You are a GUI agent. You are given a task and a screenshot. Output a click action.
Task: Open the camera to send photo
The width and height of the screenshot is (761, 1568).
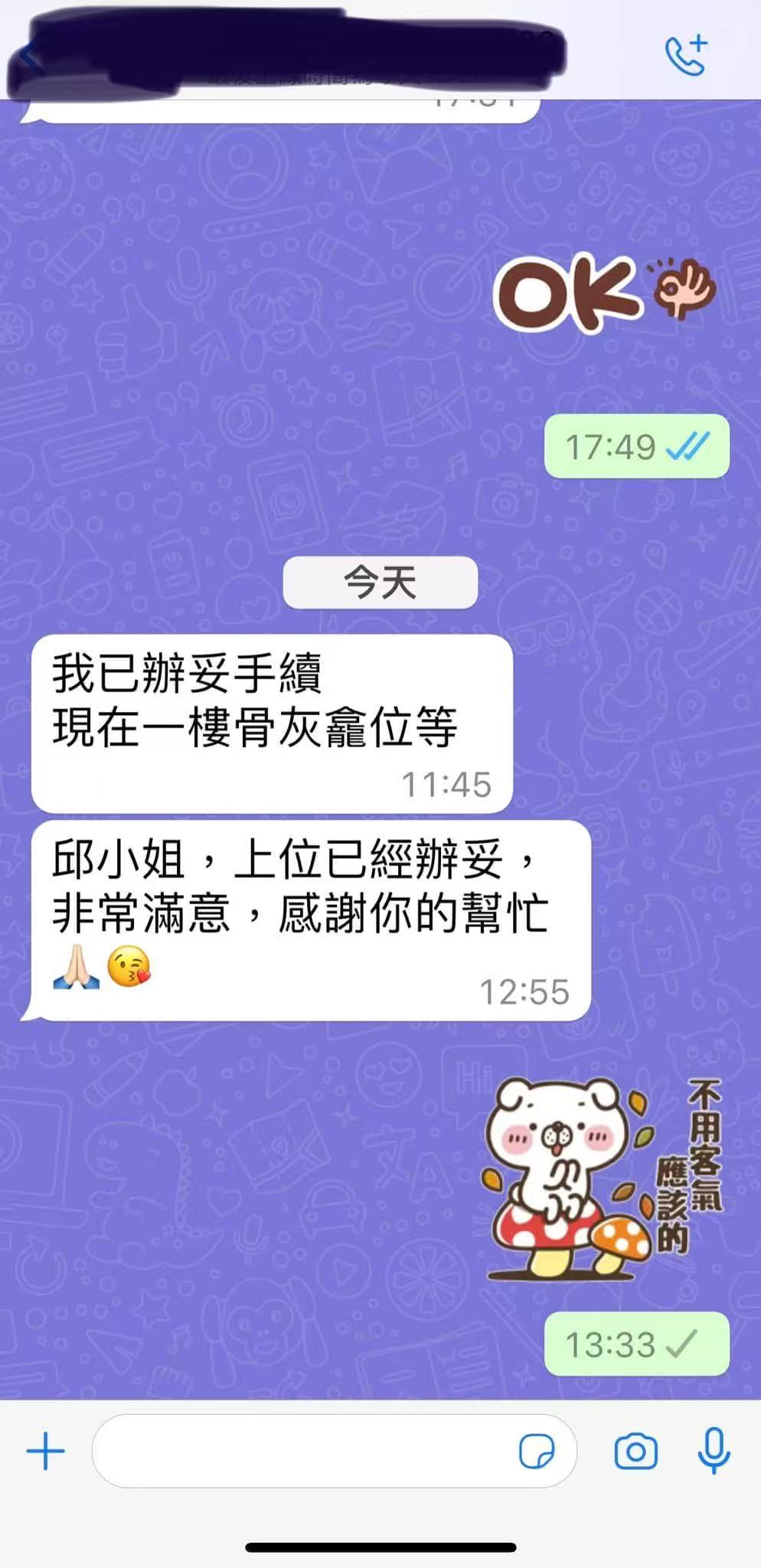coord(635,1451)
